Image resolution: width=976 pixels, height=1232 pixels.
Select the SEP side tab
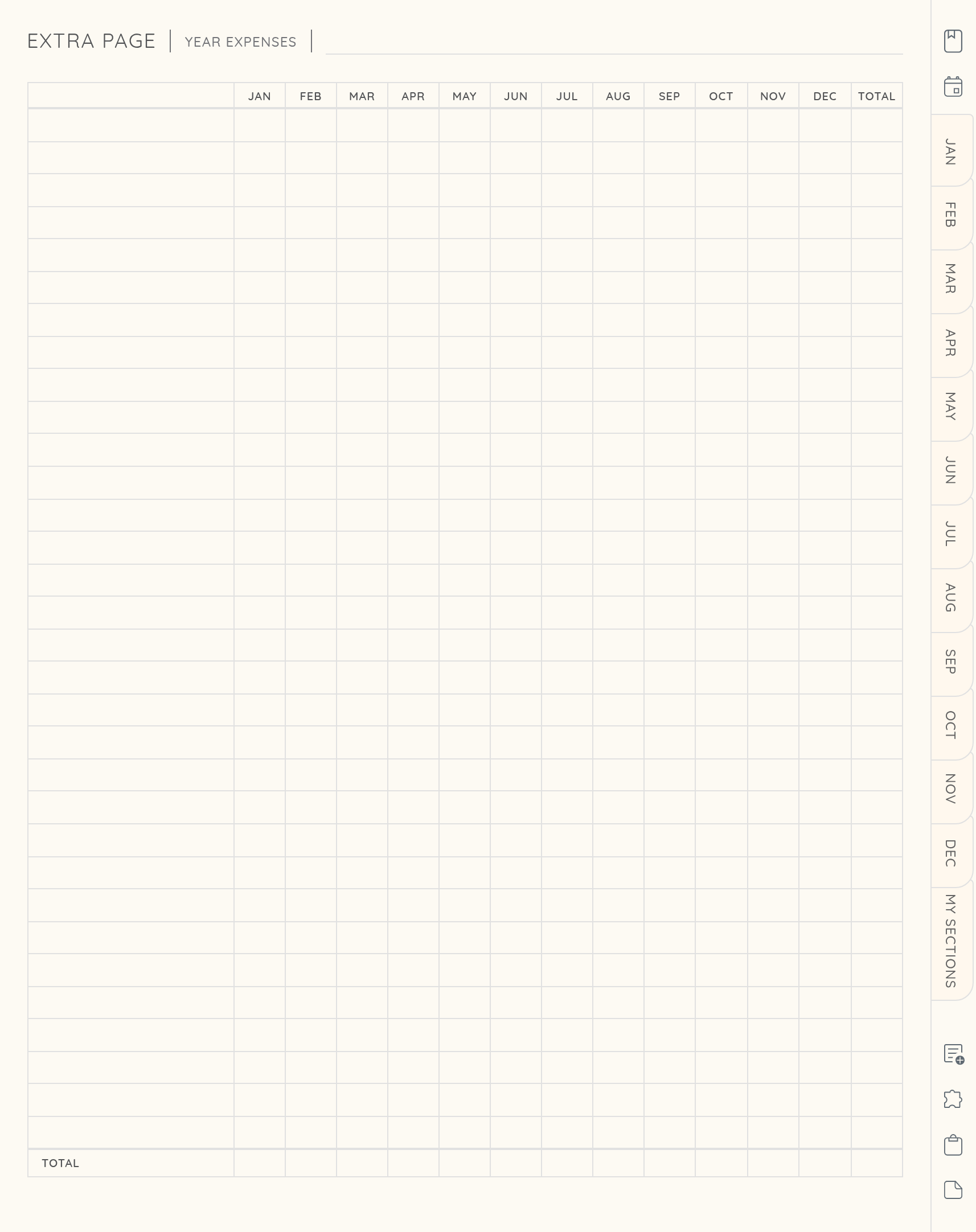click(950, 662)
